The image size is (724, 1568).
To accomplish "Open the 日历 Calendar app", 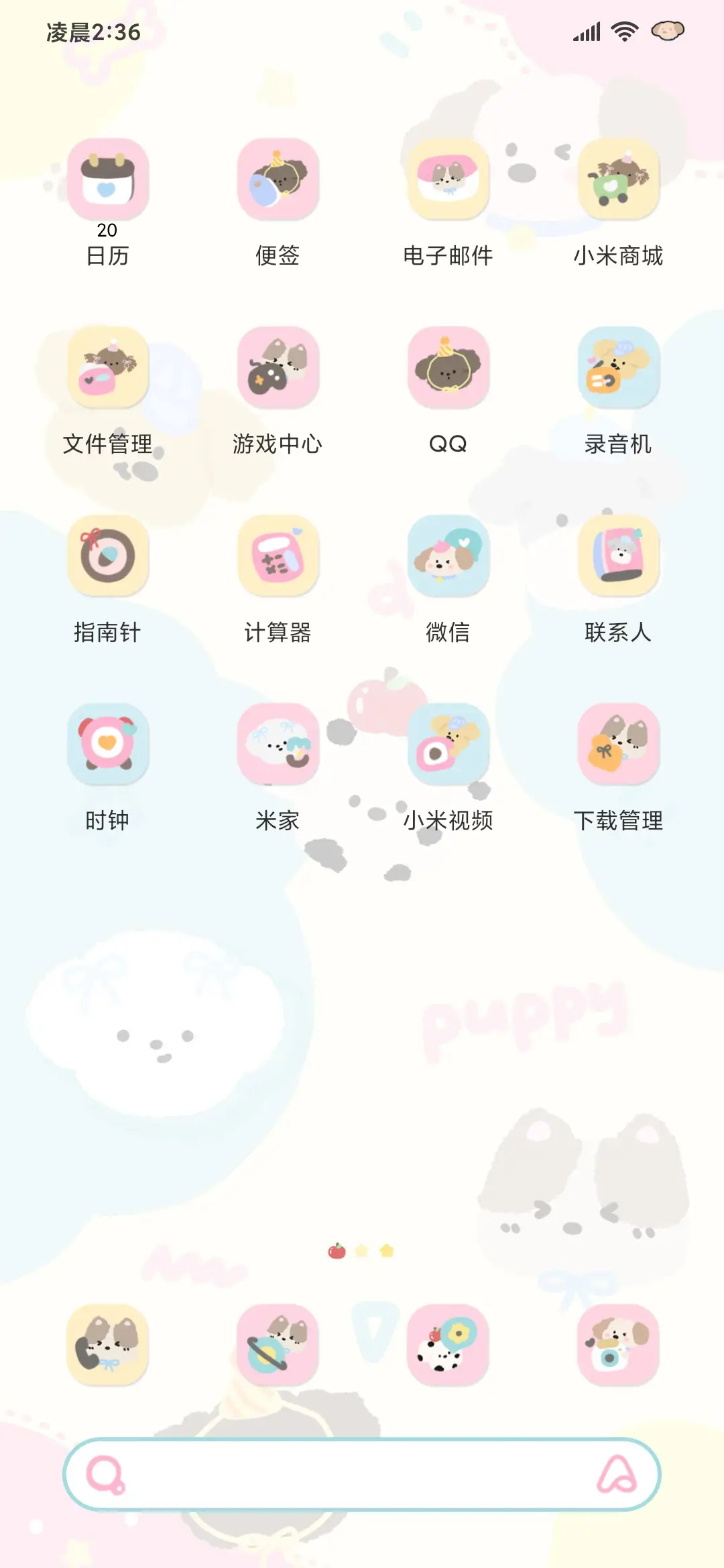I will (x=109, y=181).
